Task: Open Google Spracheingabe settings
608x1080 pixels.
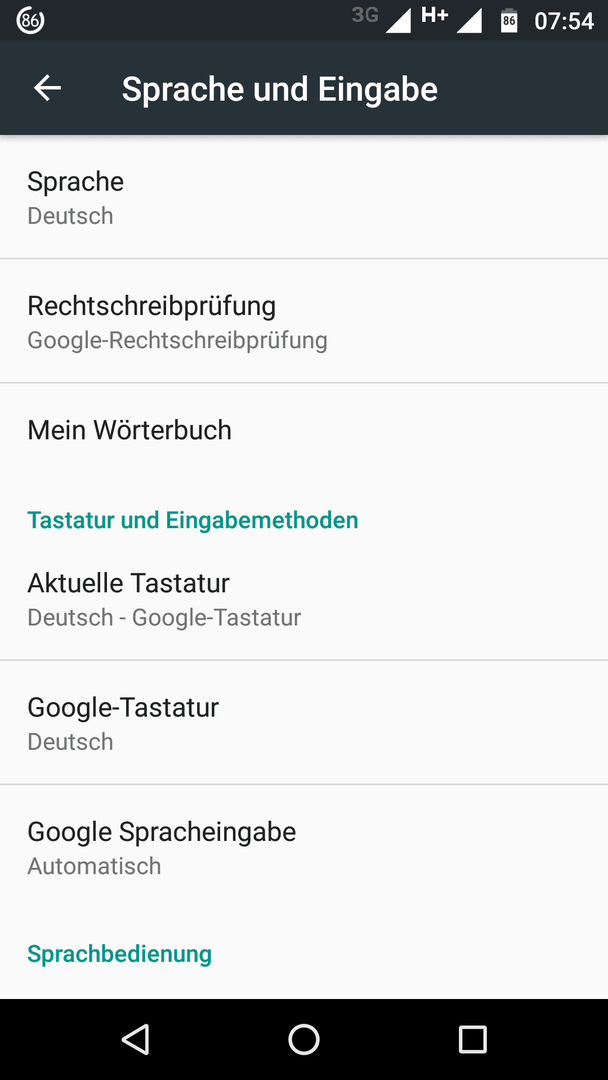Action: tap(304, 847)
